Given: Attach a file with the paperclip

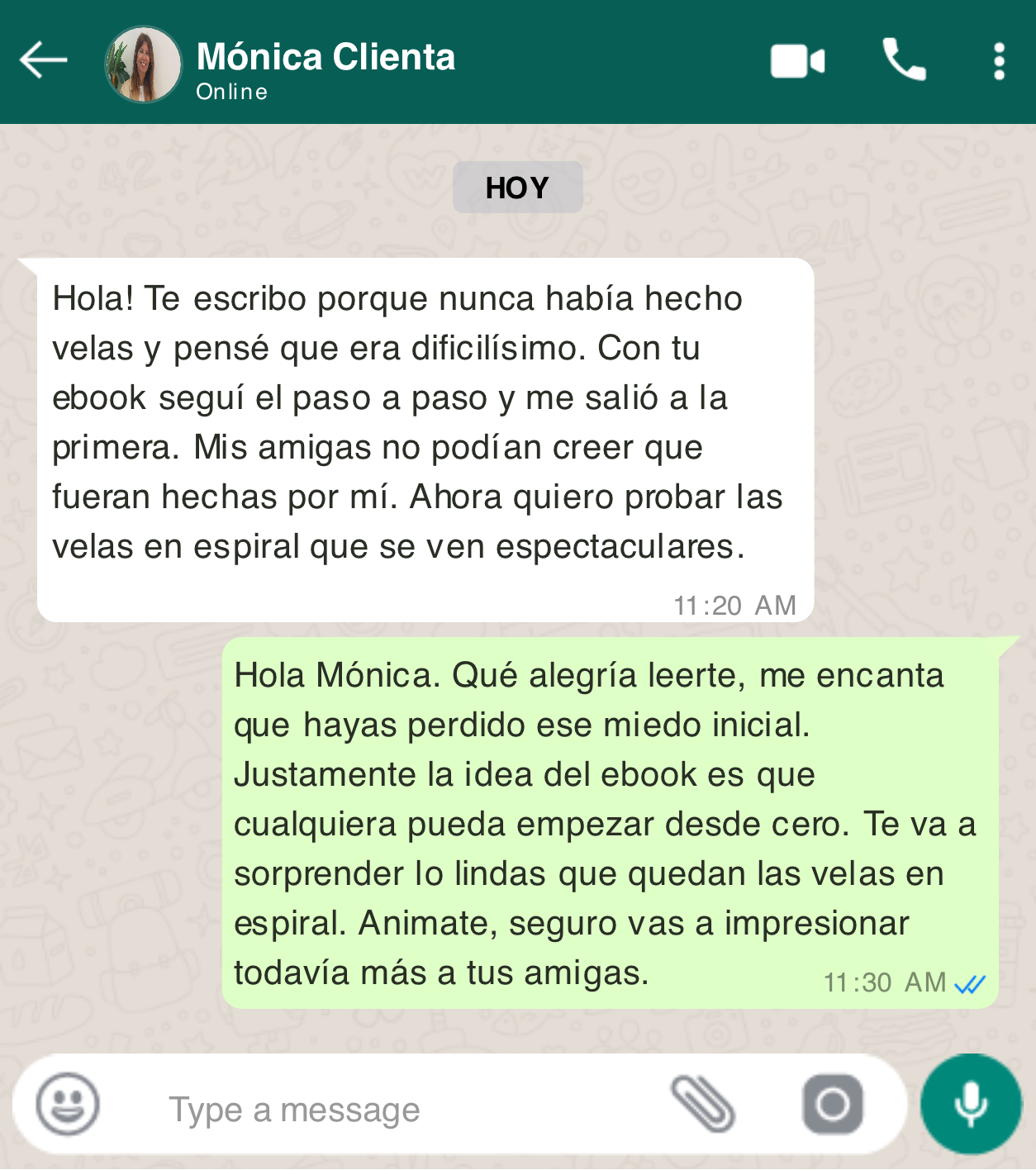Looking at the screenshot, I should pos(703,1104).
